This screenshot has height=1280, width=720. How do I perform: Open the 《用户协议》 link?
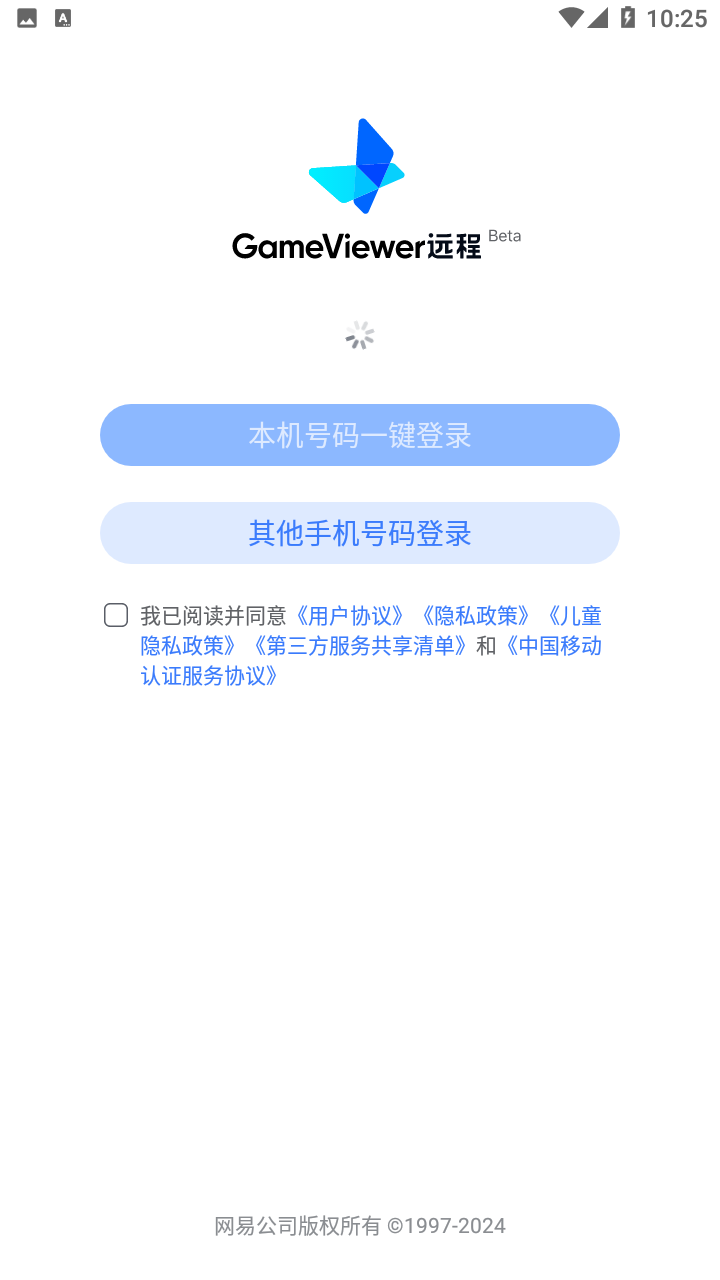350,616
